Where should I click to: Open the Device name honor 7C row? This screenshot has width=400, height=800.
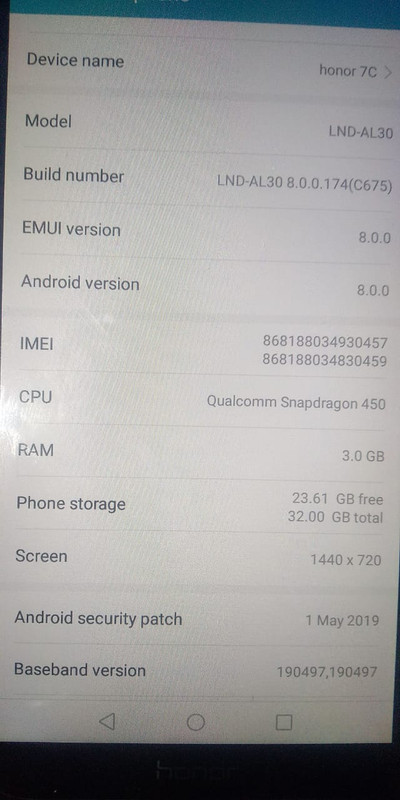(x=204, y=65)
